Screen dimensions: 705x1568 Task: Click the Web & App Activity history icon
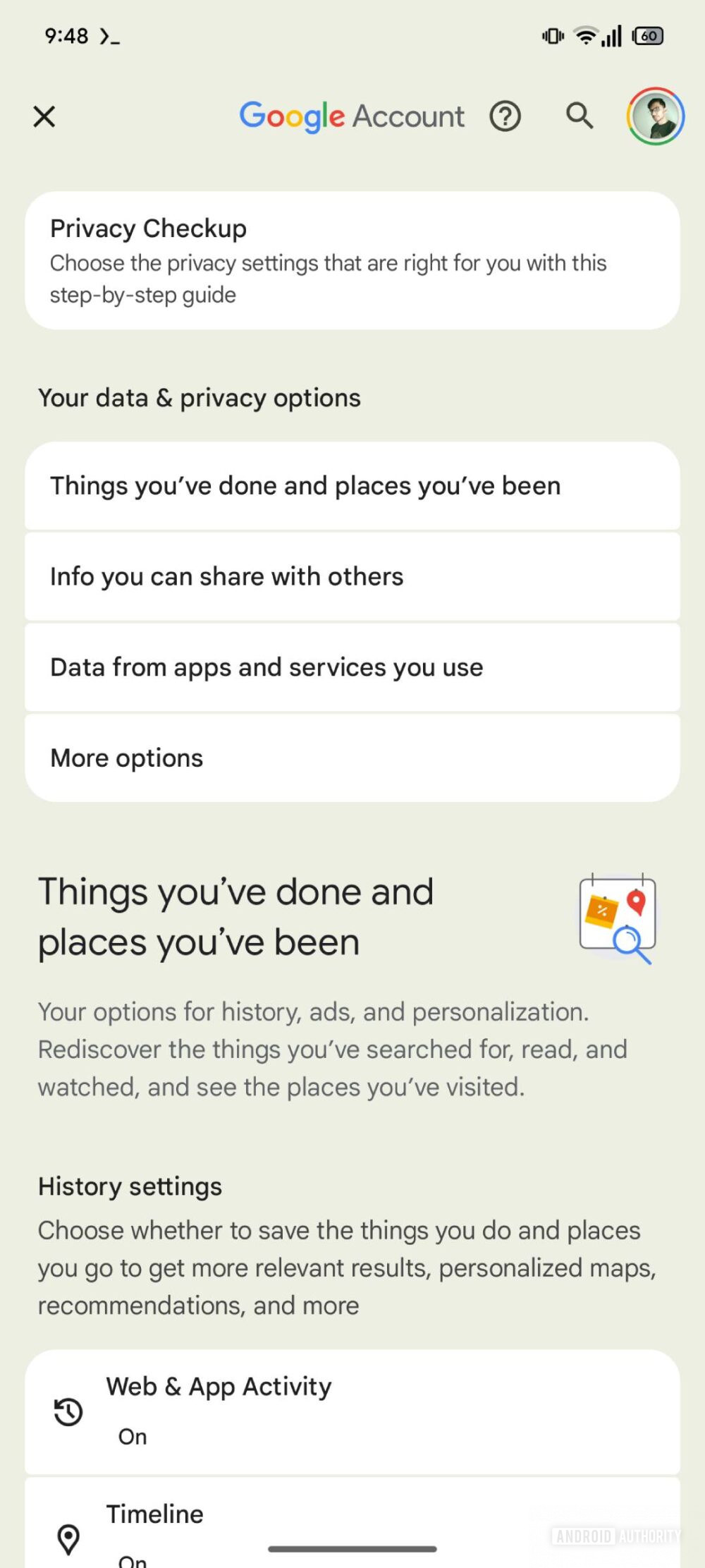click(x=67, y=1413)
